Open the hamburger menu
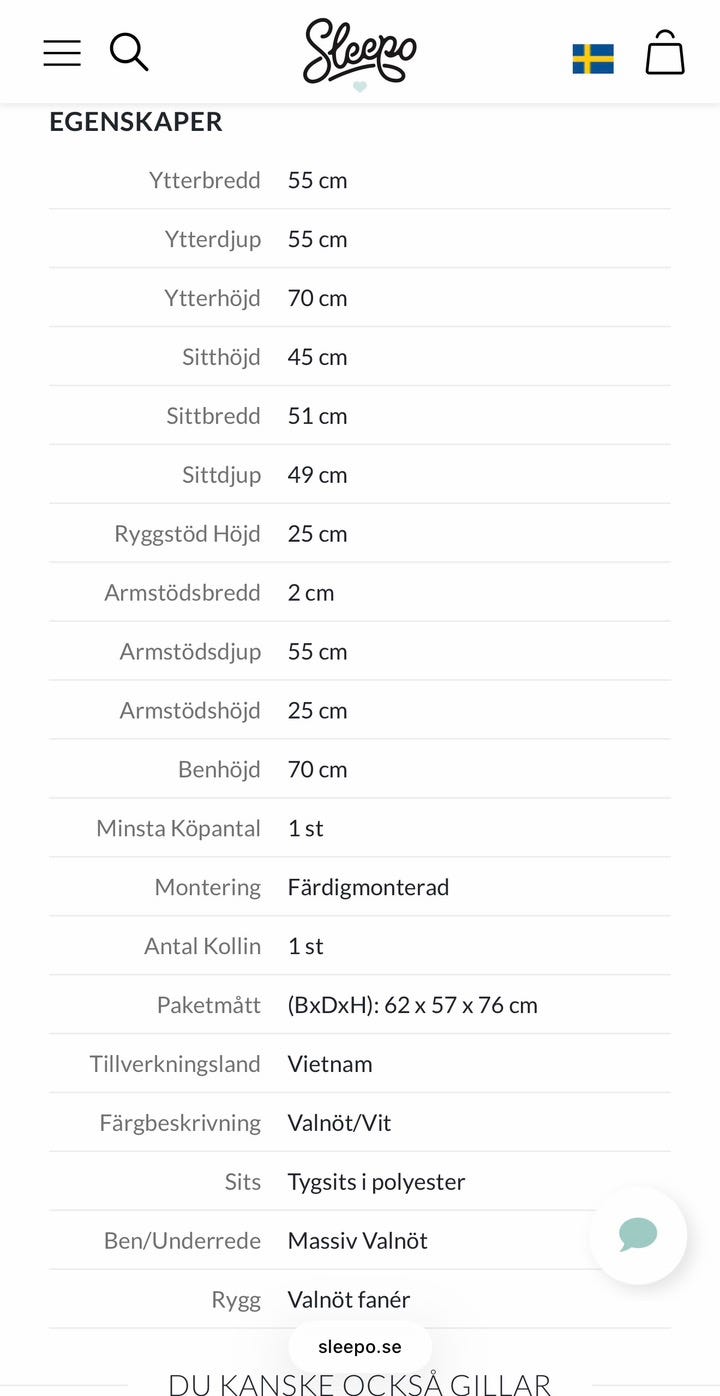The width and height of the screenshot is (720, 1396). [62, 53]
